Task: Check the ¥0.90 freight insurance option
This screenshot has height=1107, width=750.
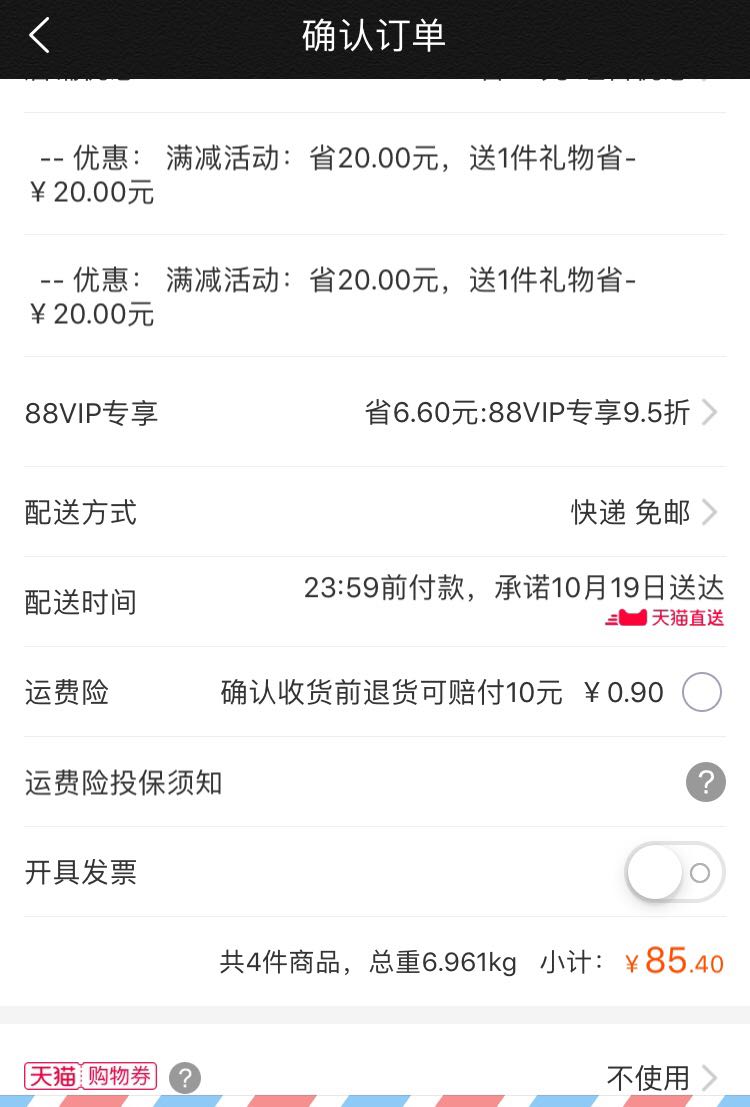Action: pos(702,692)
